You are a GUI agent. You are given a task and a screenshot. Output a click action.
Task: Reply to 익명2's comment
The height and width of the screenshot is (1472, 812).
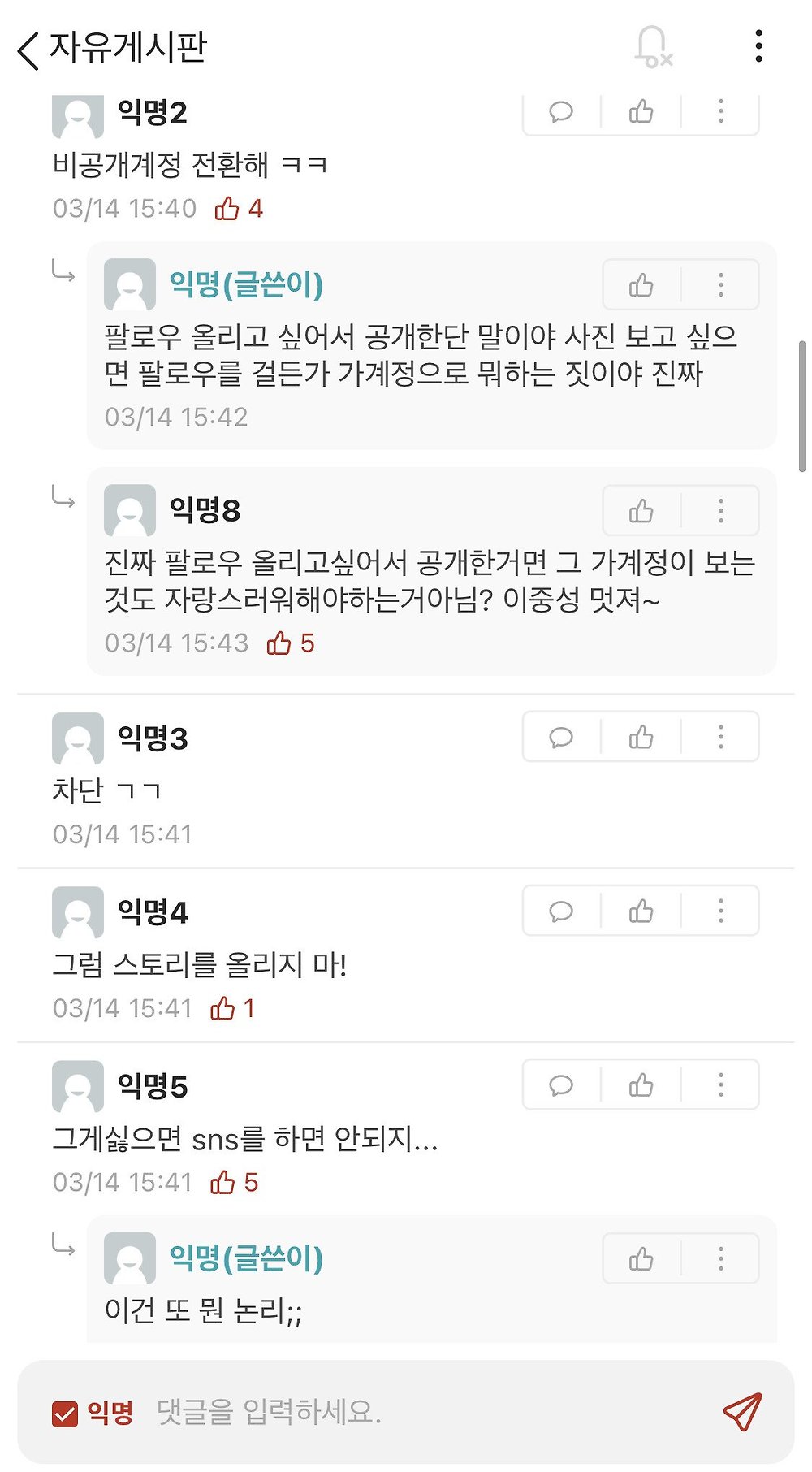pos(561,111)
